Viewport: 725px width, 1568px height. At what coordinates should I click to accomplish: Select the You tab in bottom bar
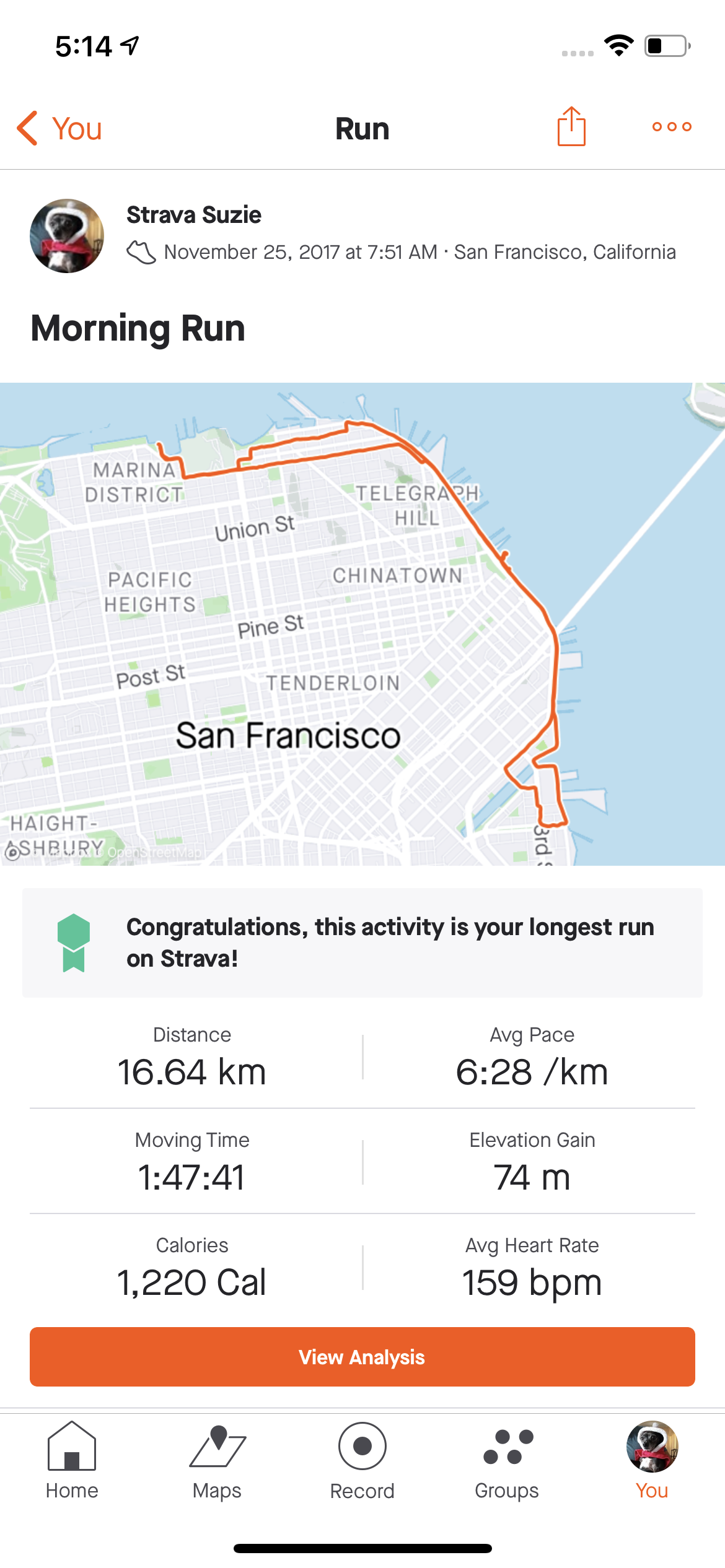652,1460
